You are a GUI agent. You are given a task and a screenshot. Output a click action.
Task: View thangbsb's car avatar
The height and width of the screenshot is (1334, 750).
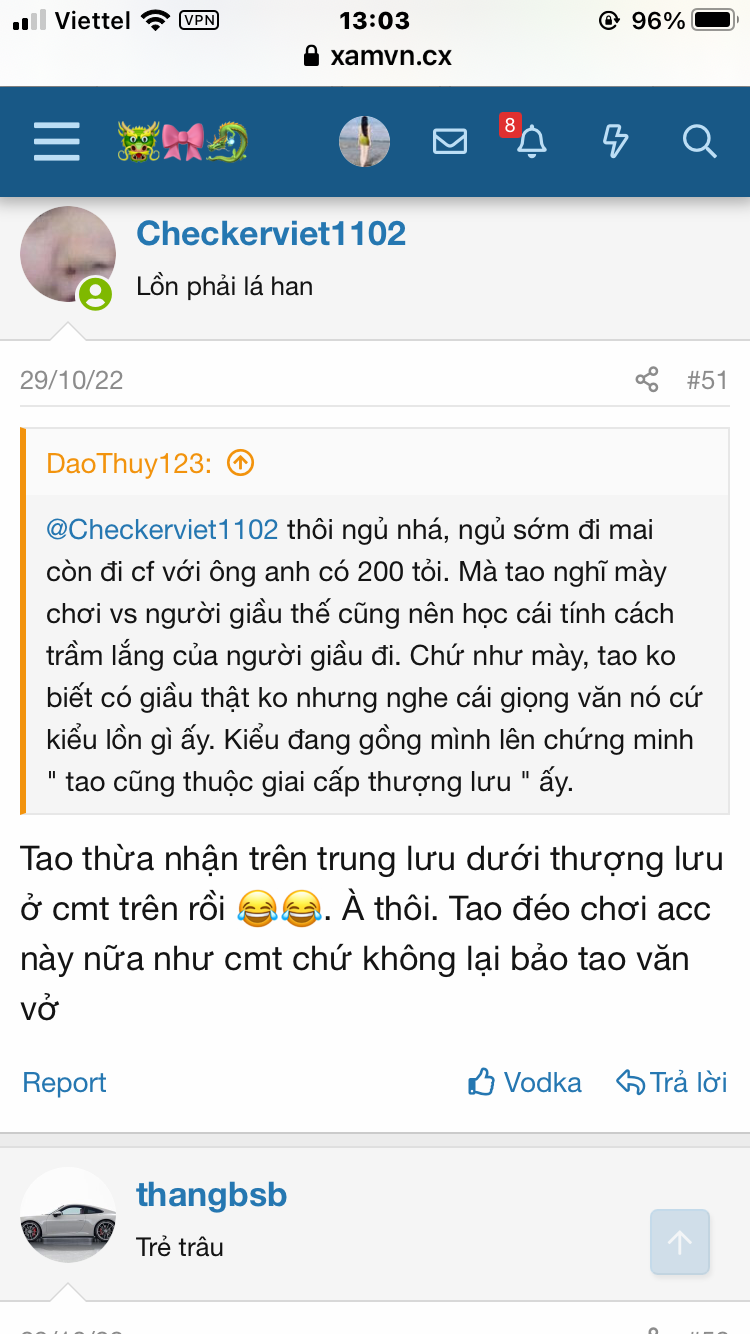click(x=68, y=1217)
